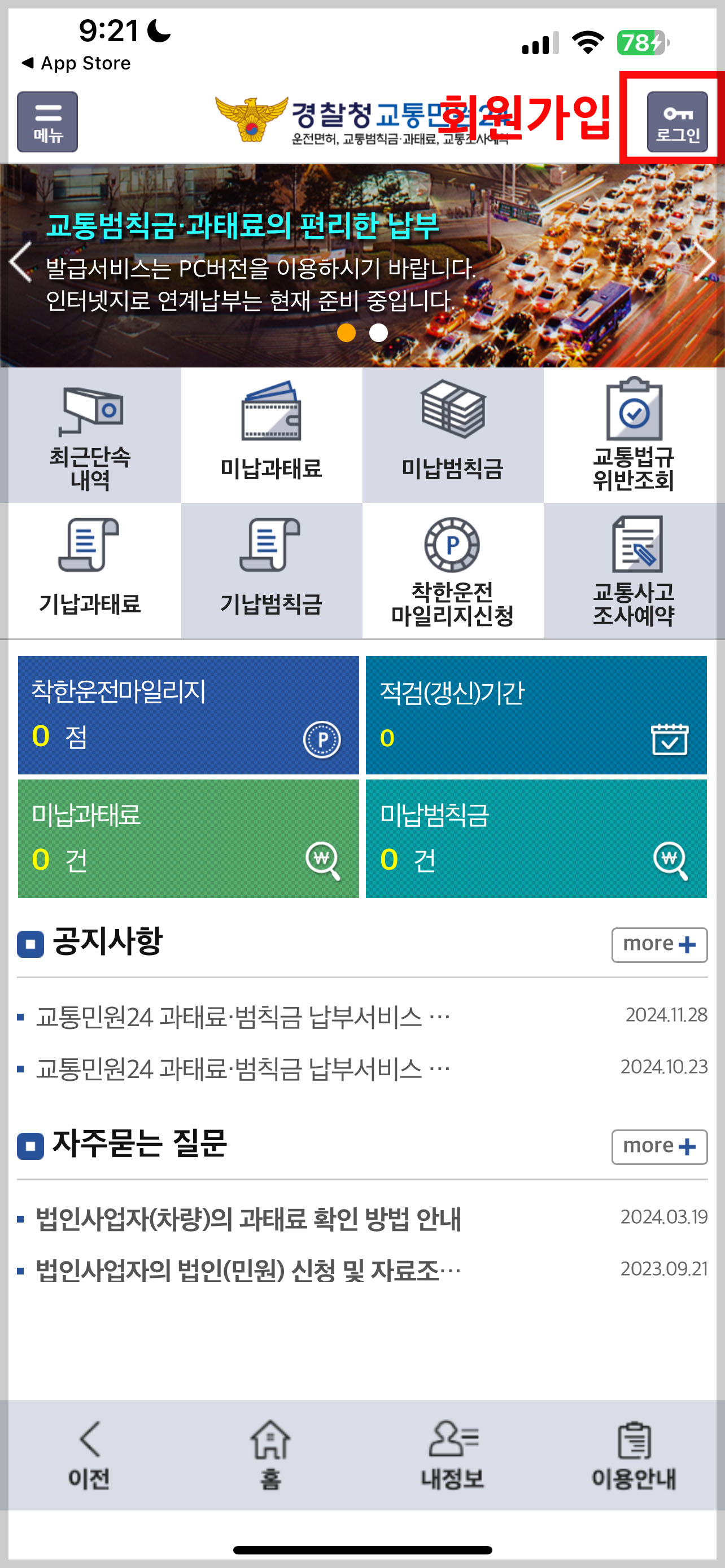This screenshot has width=725, height=1568.
Task: Expand 공지사항 with the more+ button
Action: pyautogui.click(x=658, y=944)
